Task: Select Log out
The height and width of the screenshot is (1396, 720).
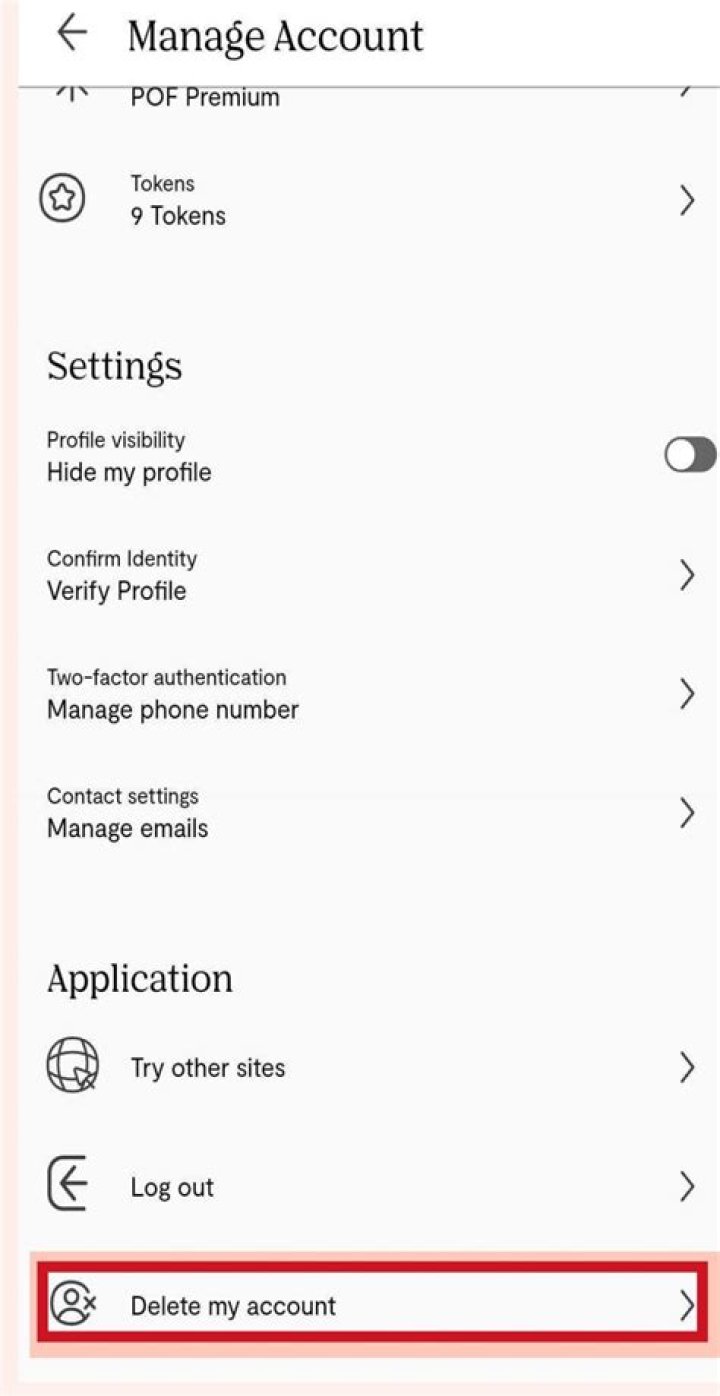Action: [360, 1187]
